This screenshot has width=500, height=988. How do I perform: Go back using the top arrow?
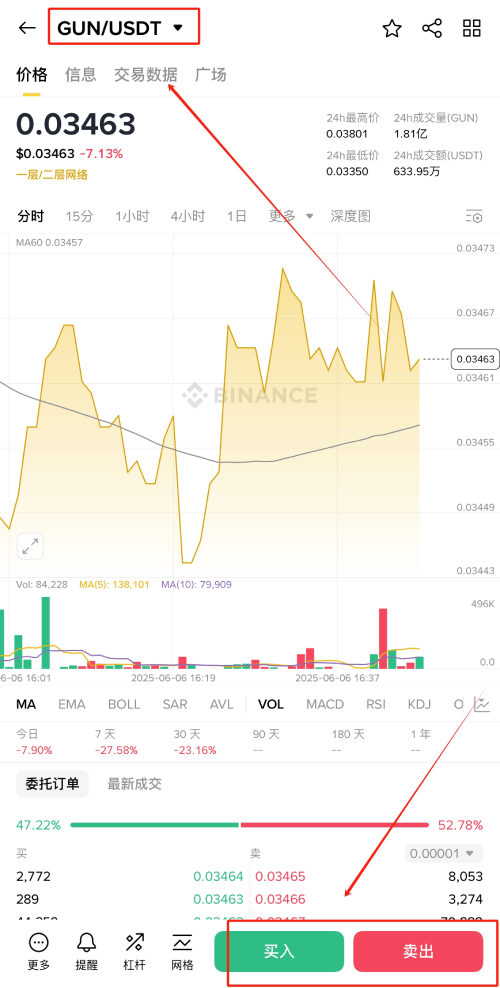27,28
